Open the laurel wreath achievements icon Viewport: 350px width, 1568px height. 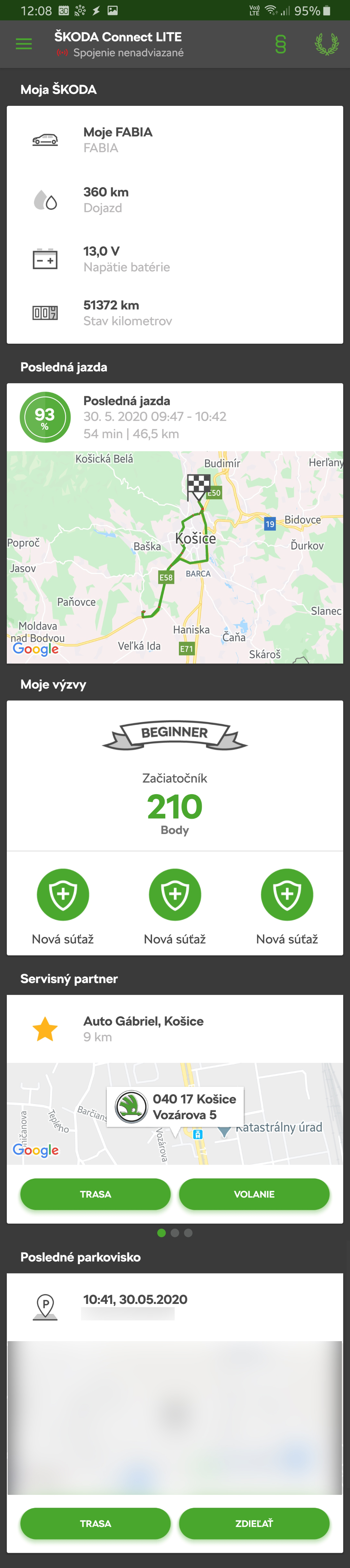pos(326,44)
